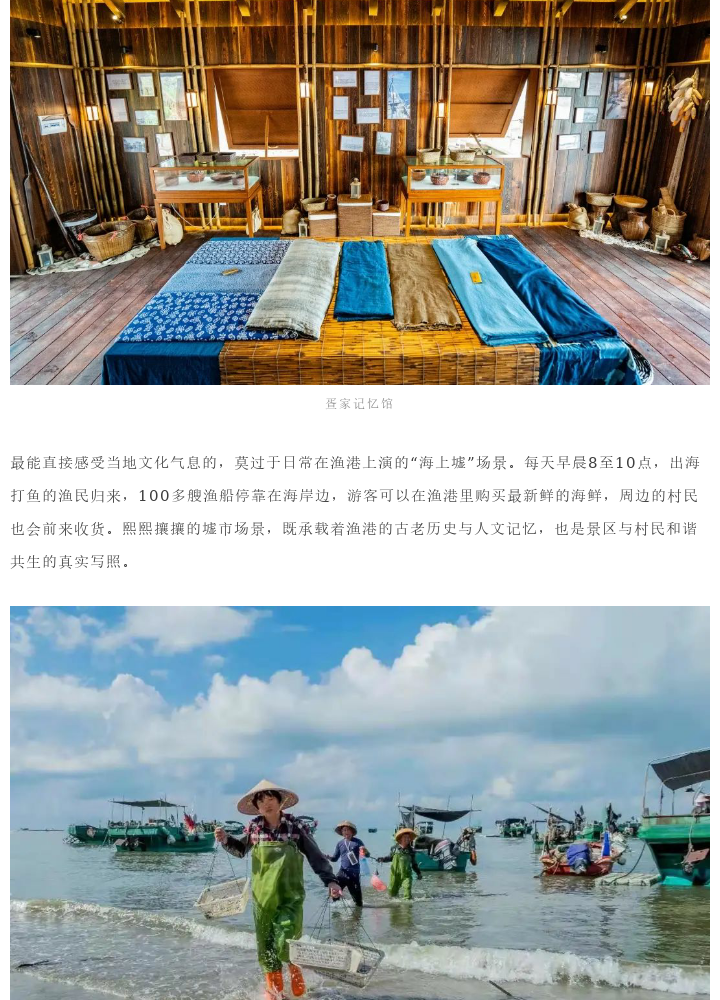View the fishing harbor beach photo
The image size is (720, 1000).
click(x=360, y=802)
